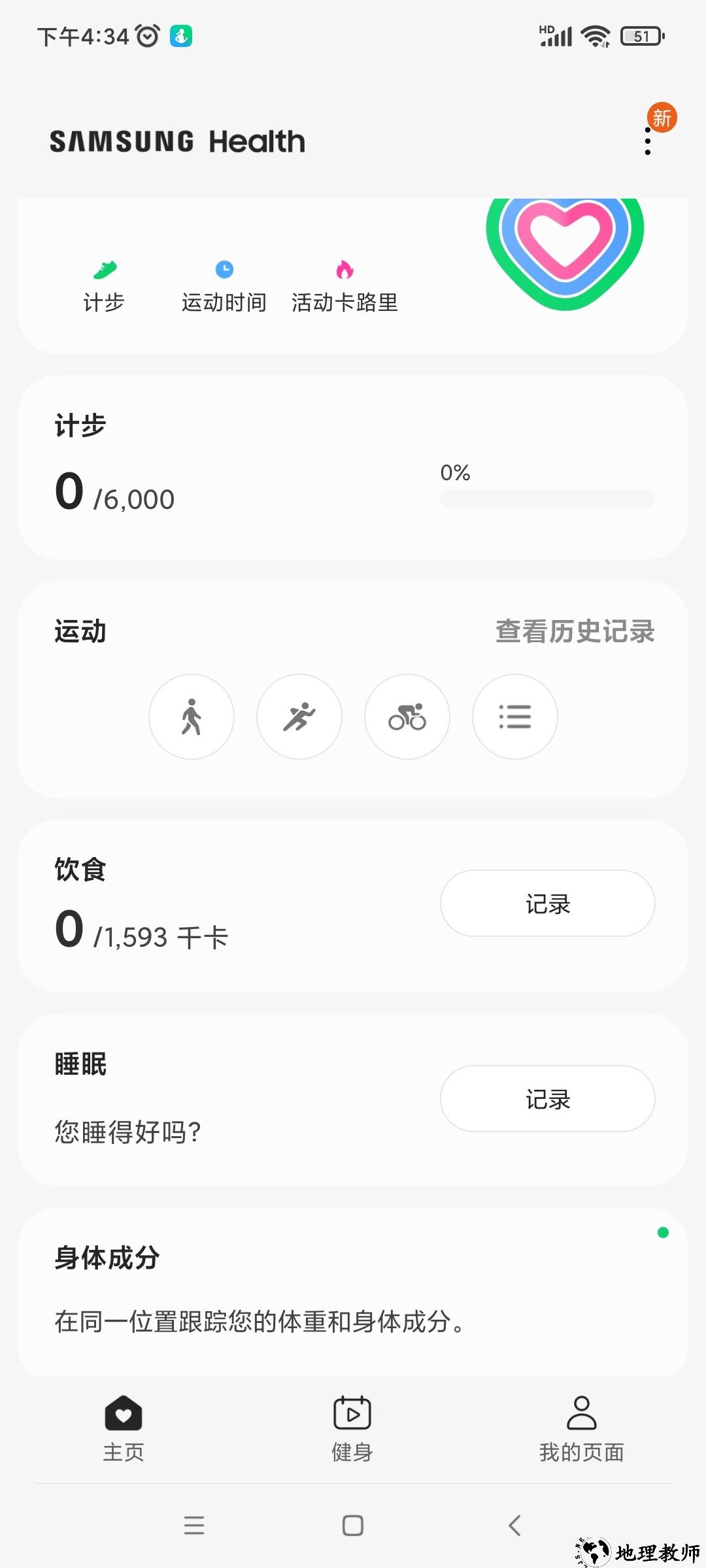This screenshot has height=1568, width=706.
Task: Switch to the 健身 tab
Action: pos(352,1428)
